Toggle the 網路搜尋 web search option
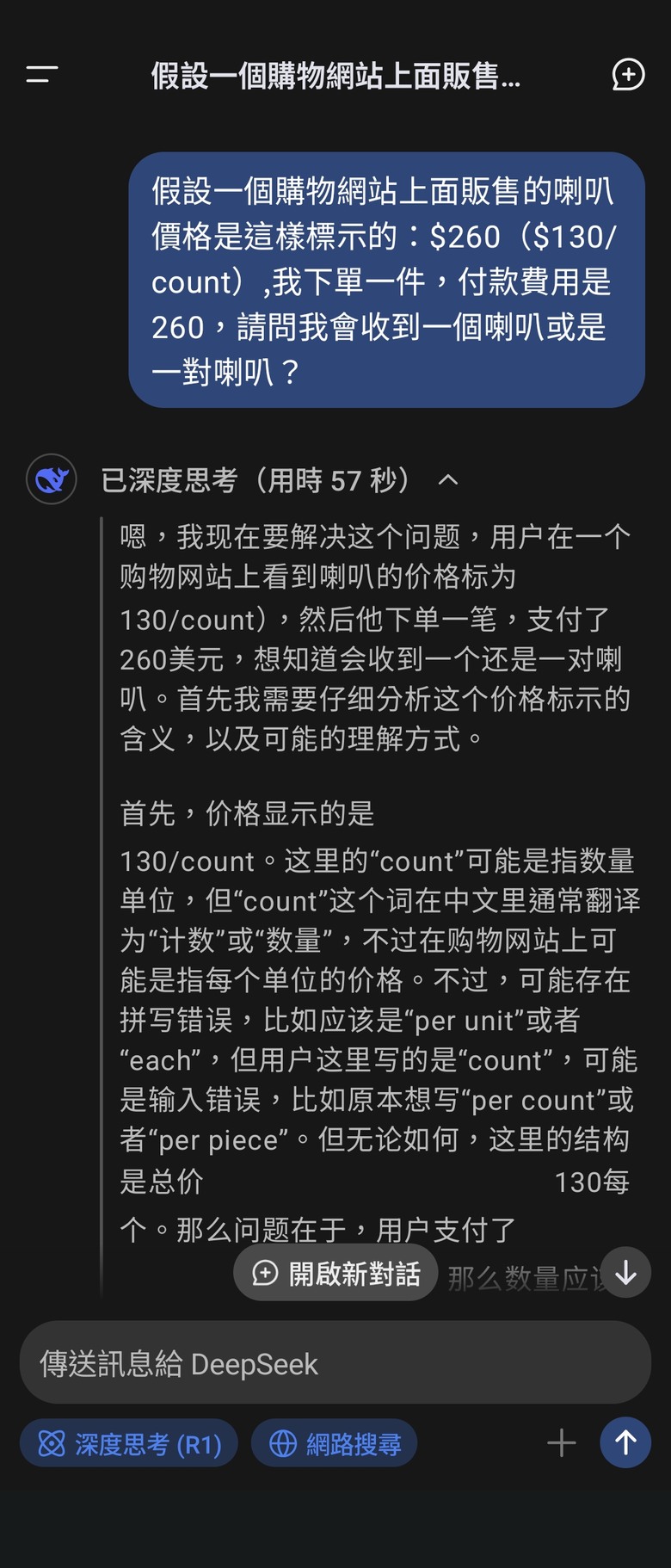Screen dimensions: 671x1568 point(334,1443)
